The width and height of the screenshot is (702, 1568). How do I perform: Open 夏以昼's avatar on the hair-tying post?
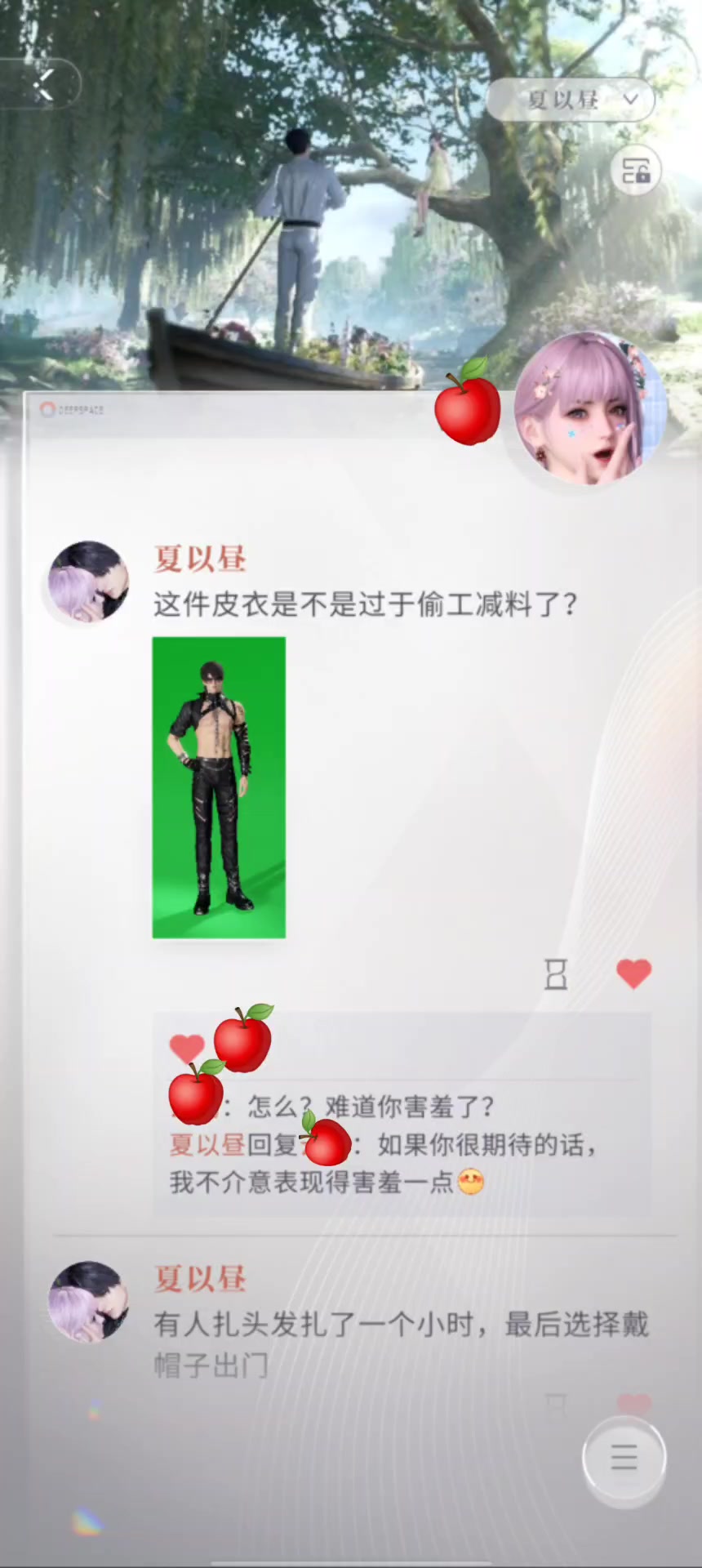[88, 1302]
